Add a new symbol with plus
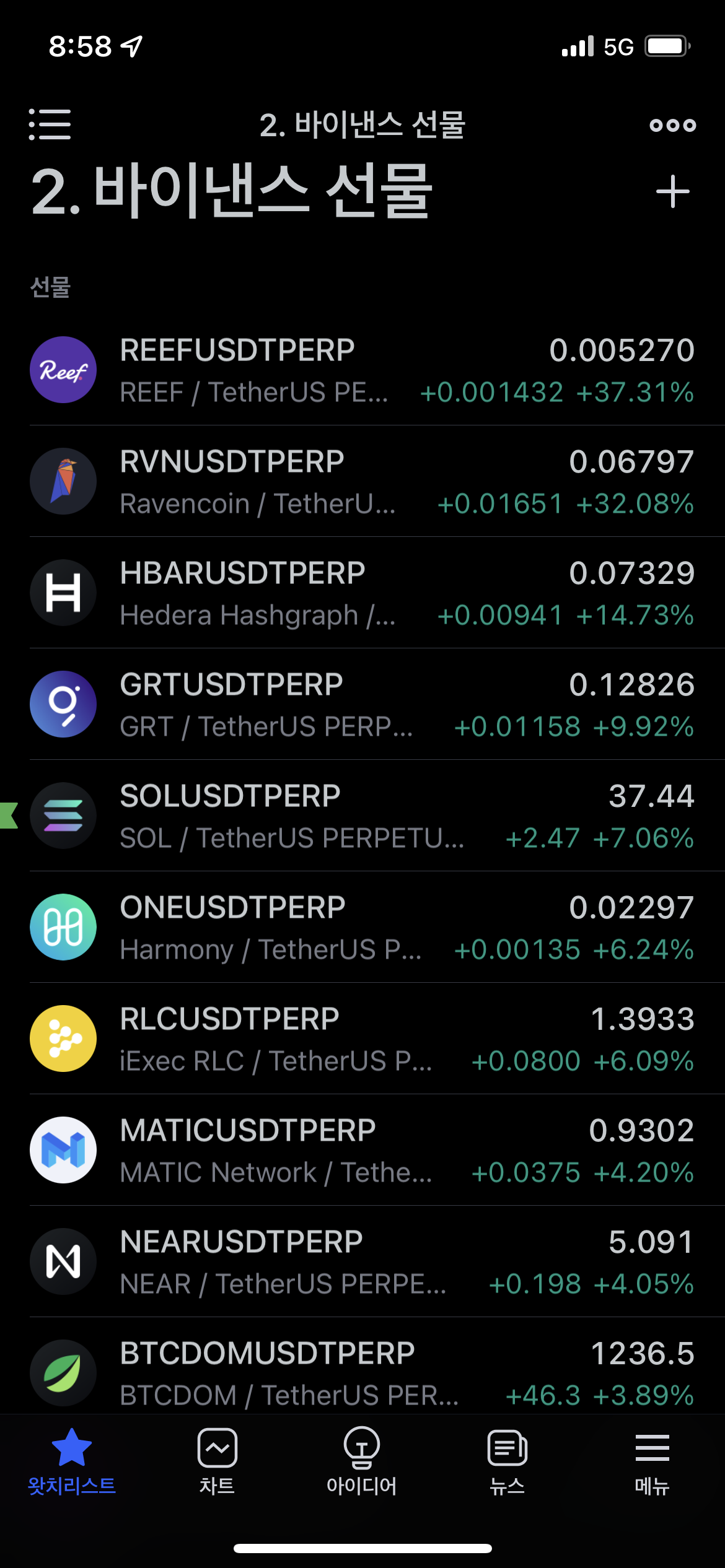 (672, 191)
